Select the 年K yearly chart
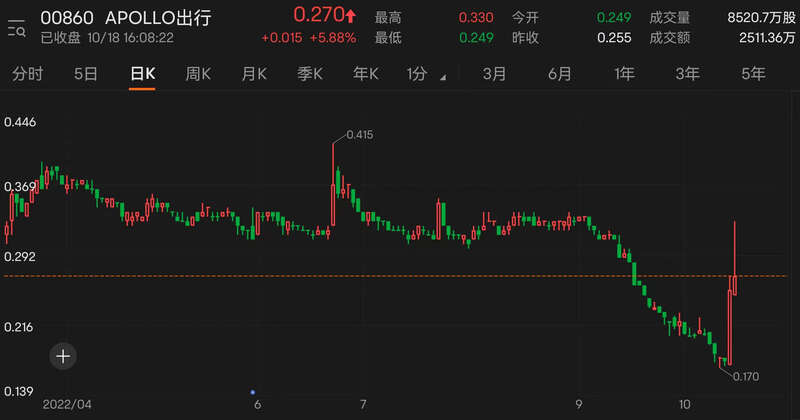 click(366, 74)
